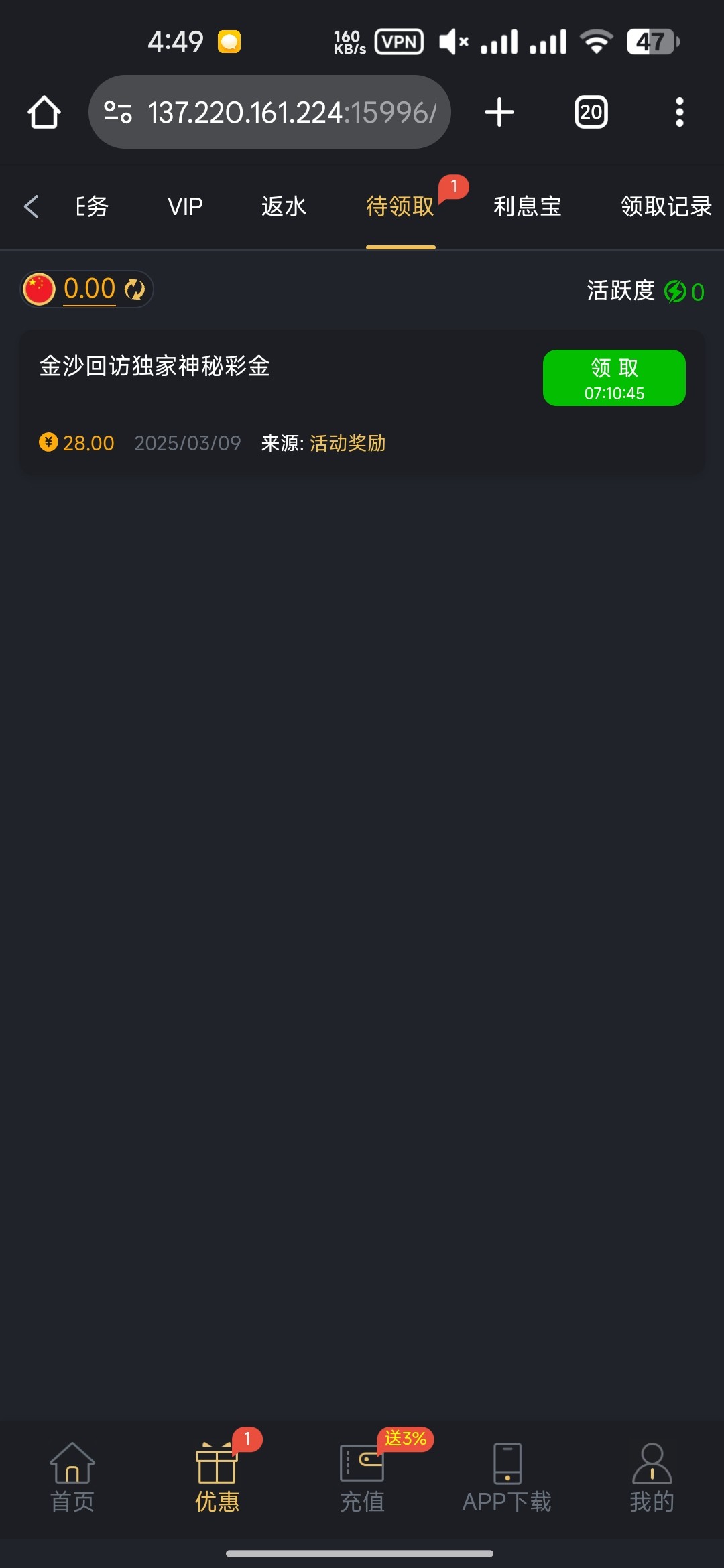Image resolution: width=724 pixels, height=1568 pixels.
Task: Open the 充值 tab
Action: (362, 1478)
